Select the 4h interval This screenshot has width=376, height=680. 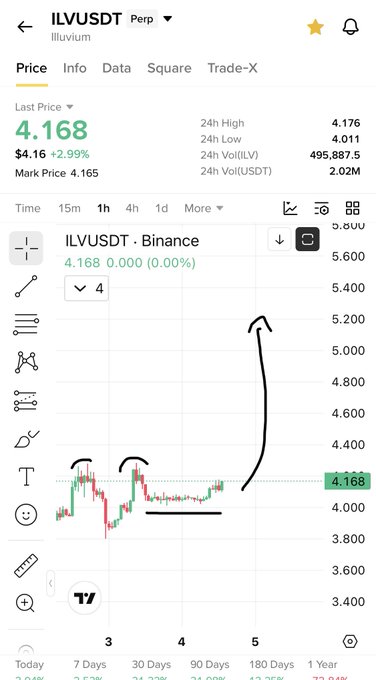tap(132, 208)
